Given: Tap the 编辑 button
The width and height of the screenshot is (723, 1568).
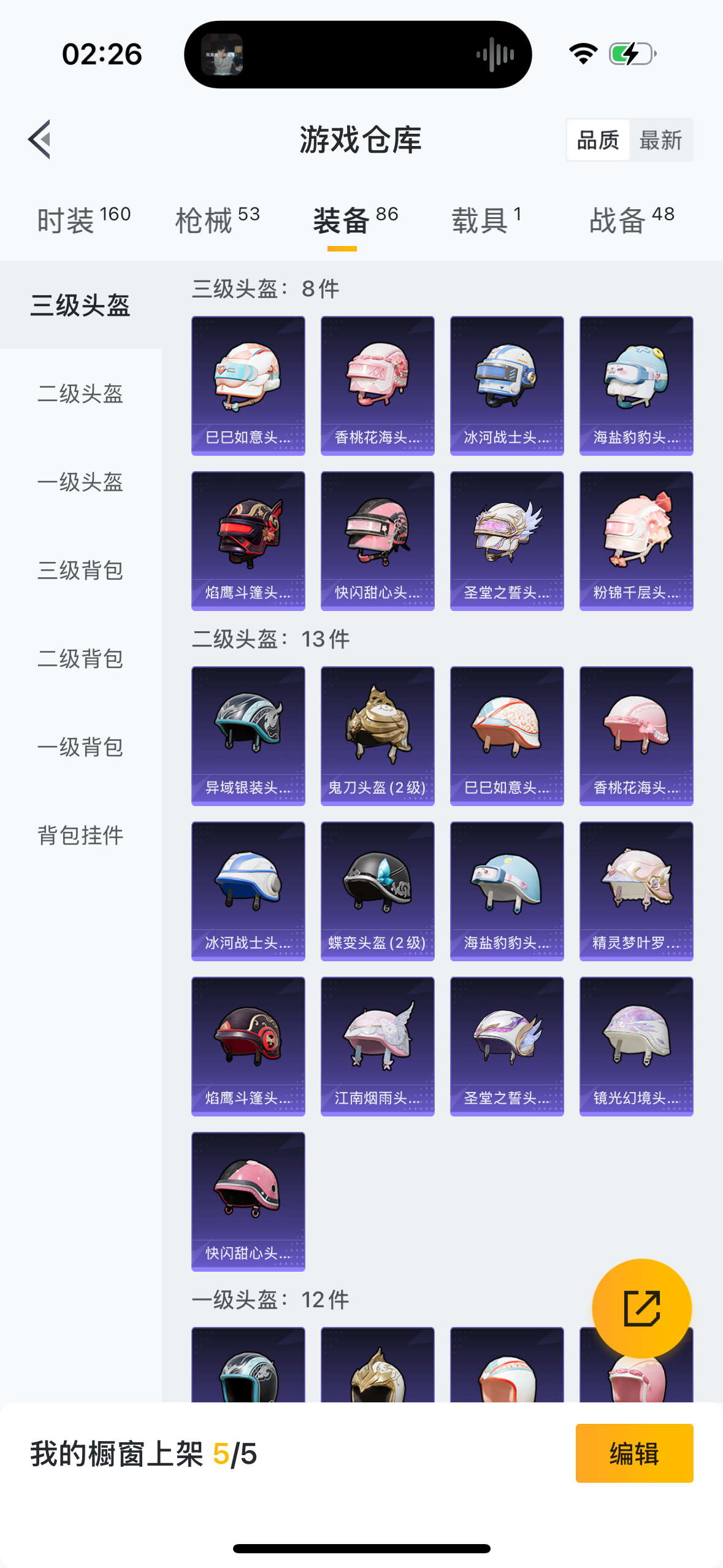Looking at the screenshot, I should 634,1453.
